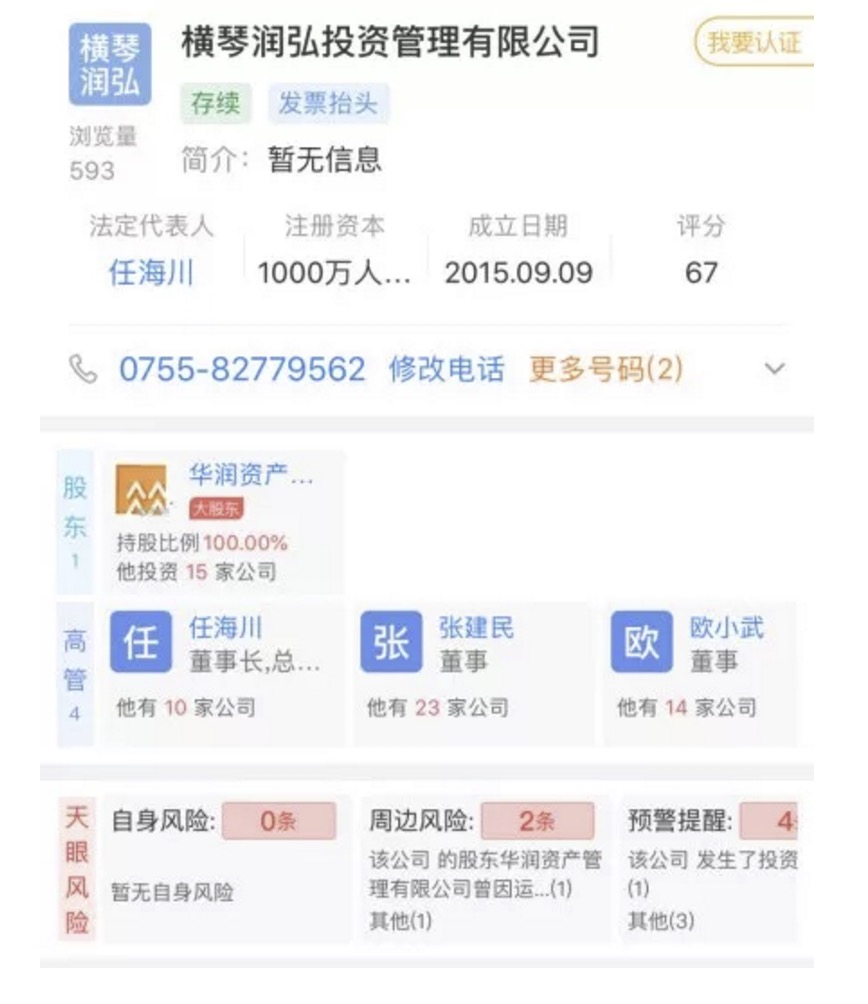Screen dimensions: 868x1004
Task: Open the 发票抬头 chip
Action: tap(328, 104)
